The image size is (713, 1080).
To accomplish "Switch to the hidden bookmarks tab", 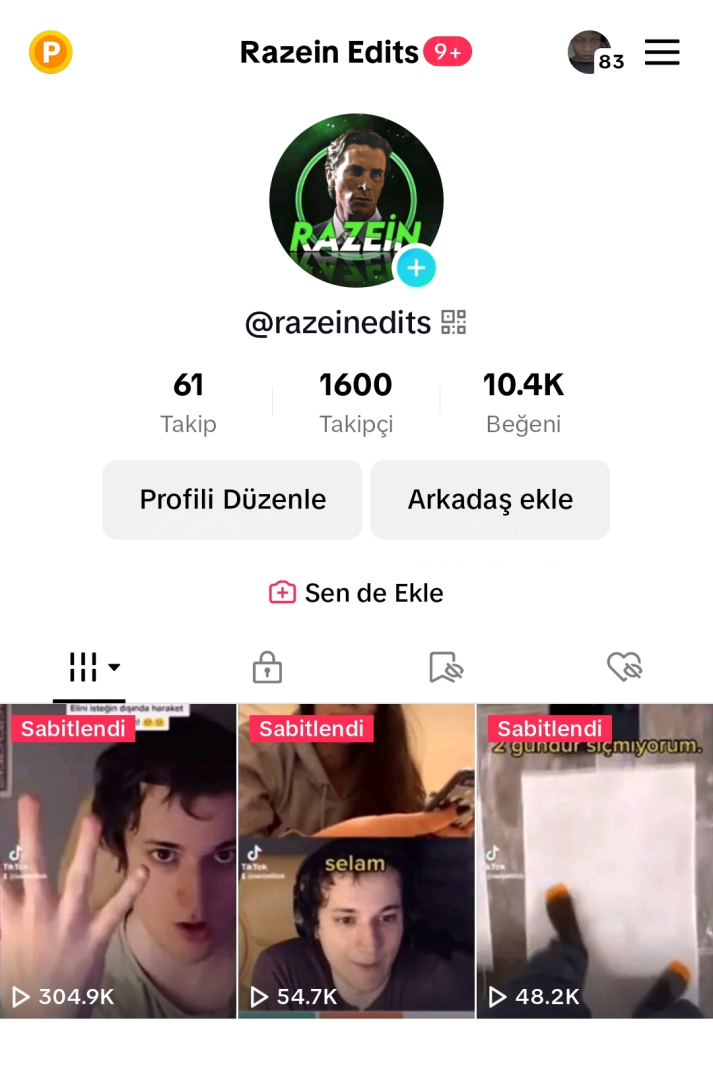I will [445, 667].
